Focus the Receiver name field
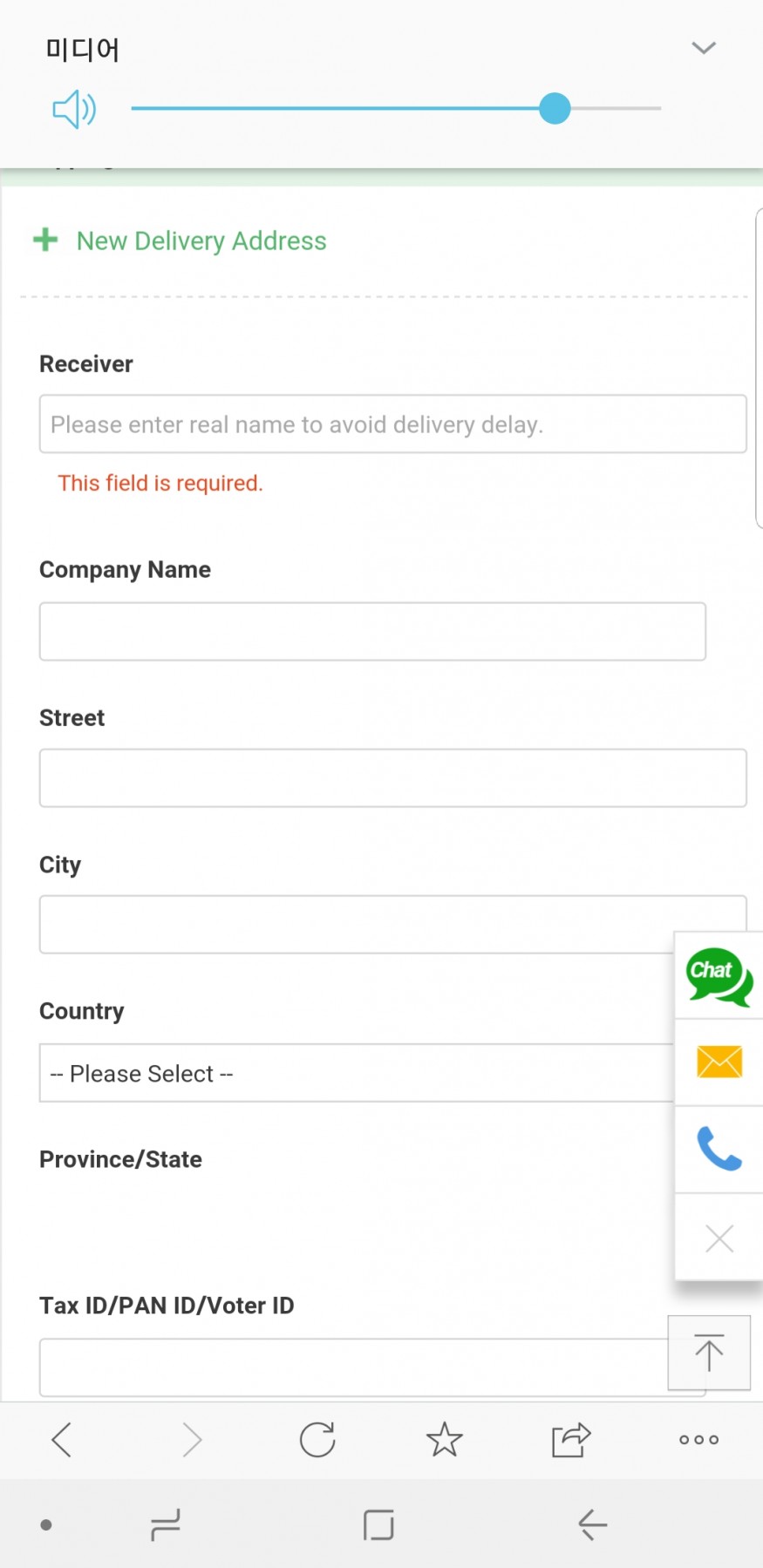 coord(392,424)
